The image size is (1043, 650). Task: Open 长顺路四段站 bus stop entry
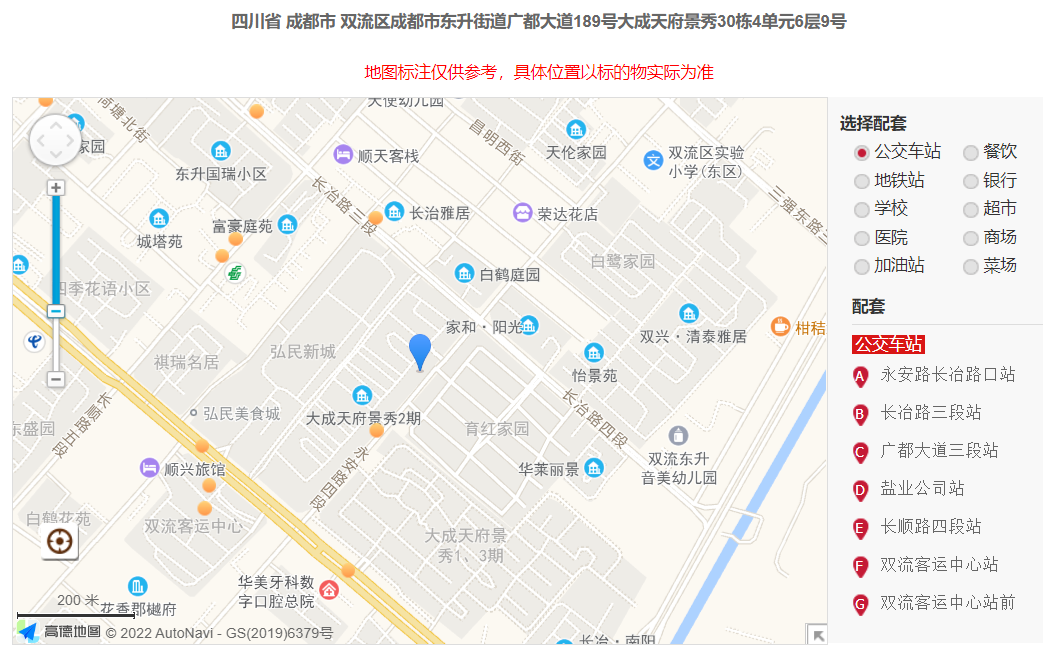click(x=930, y=527)
